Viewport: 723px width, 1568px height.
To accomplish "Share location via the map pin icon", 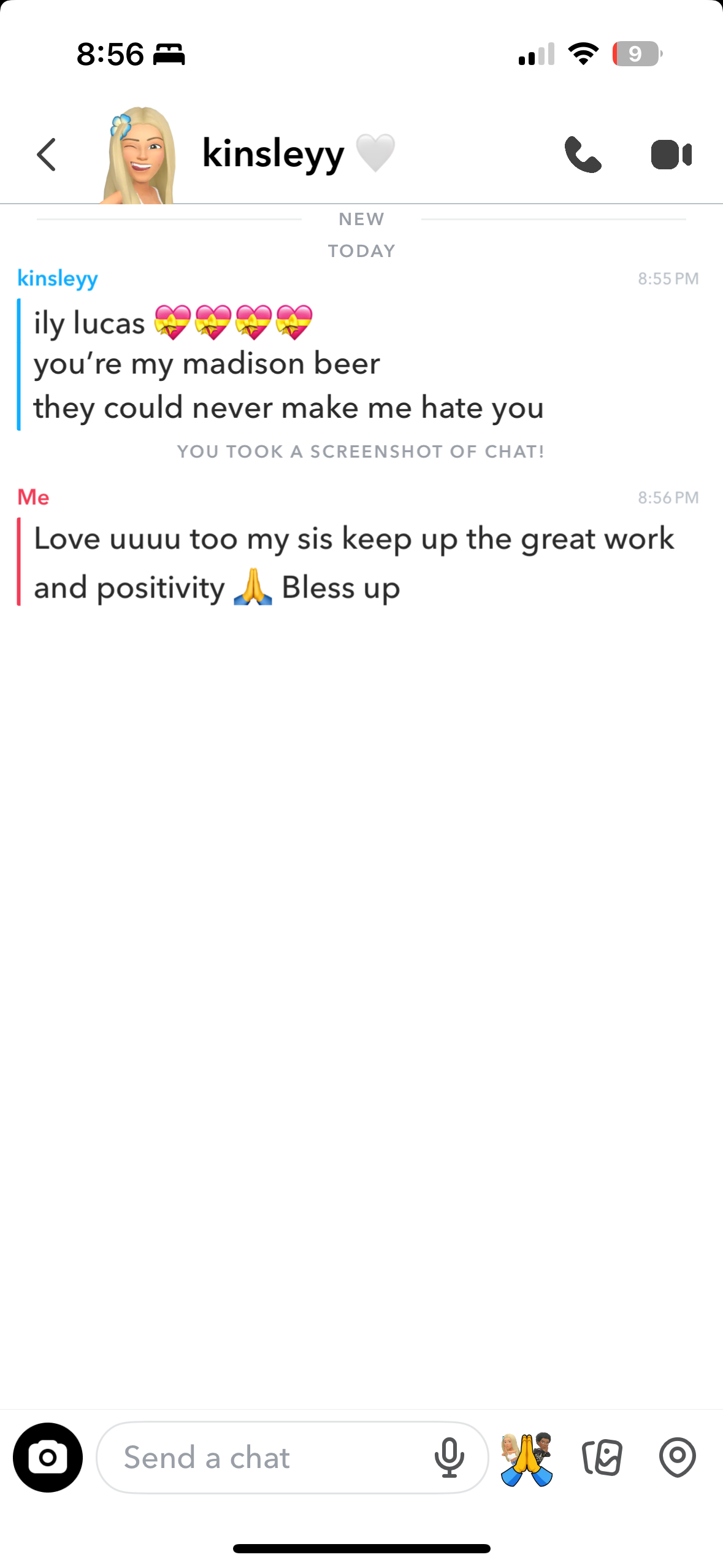I will coord(677,1457).
